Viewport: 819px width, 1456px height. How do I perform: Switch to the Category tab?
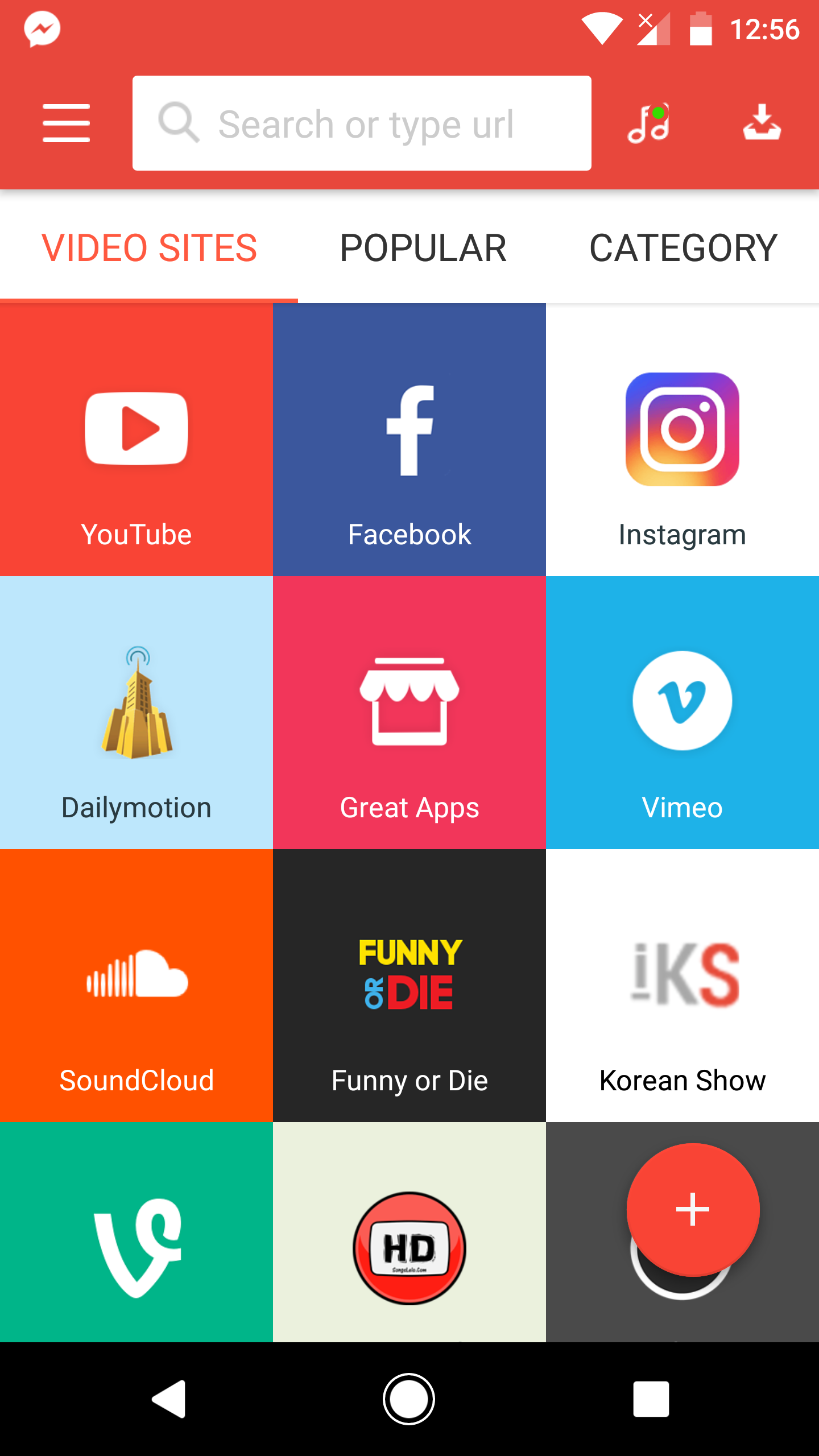[x=683, y=248]
